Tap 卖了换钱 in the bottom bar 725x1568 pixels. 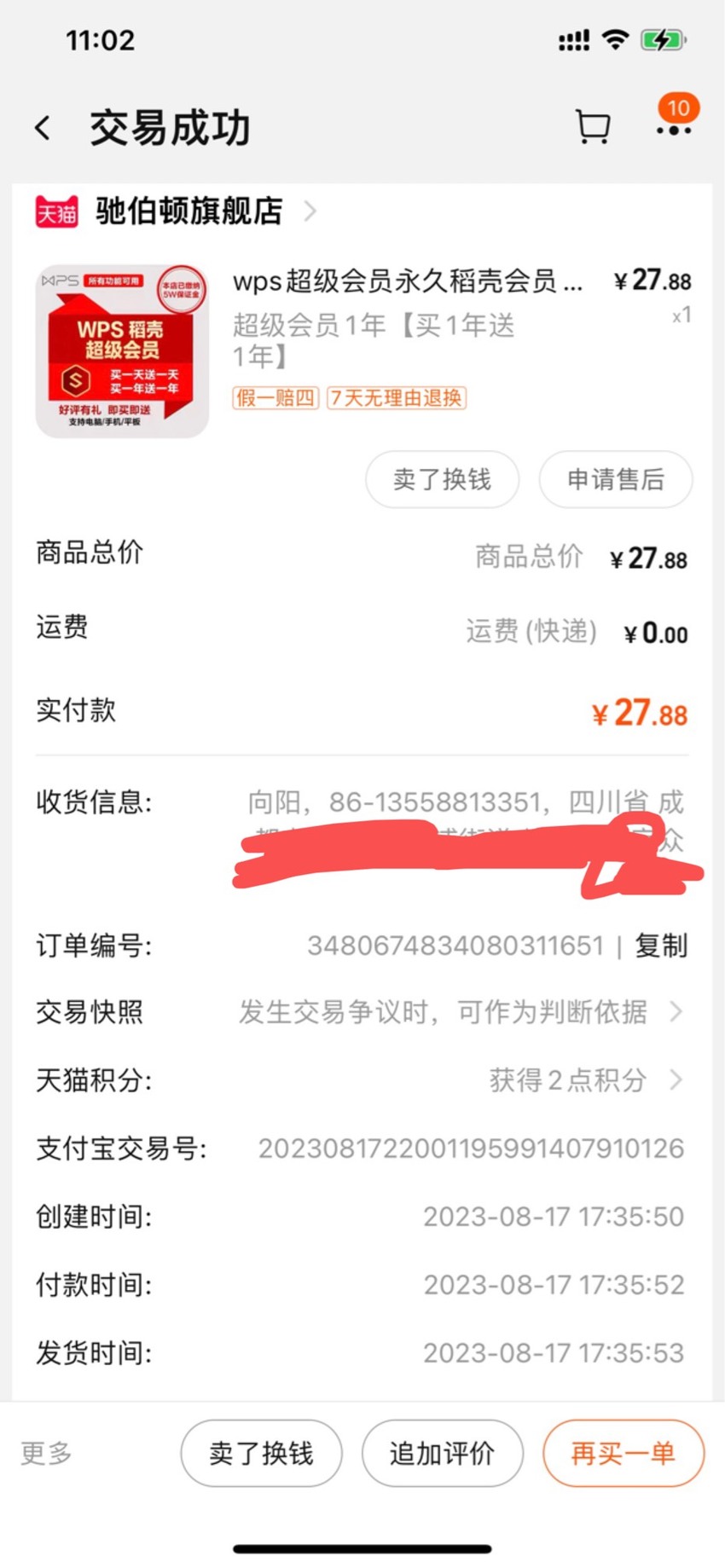261,1453
